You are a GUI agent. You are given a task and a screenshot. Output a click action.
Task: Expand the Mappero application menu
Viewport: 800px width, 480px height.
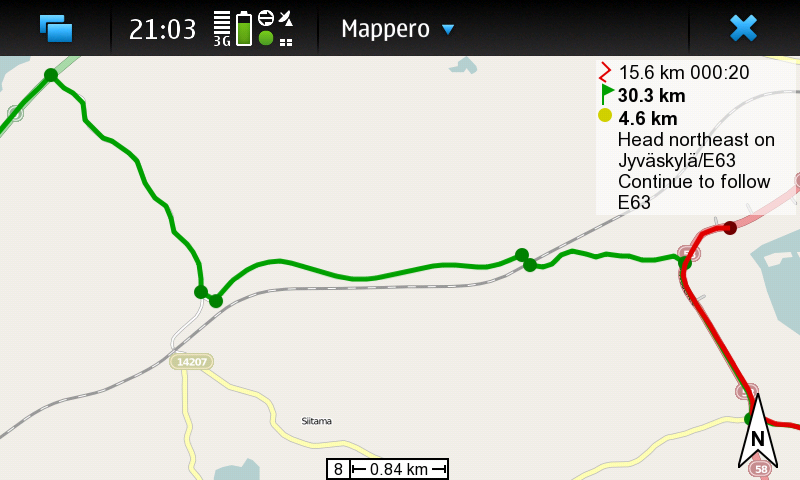tap(398, 29)
